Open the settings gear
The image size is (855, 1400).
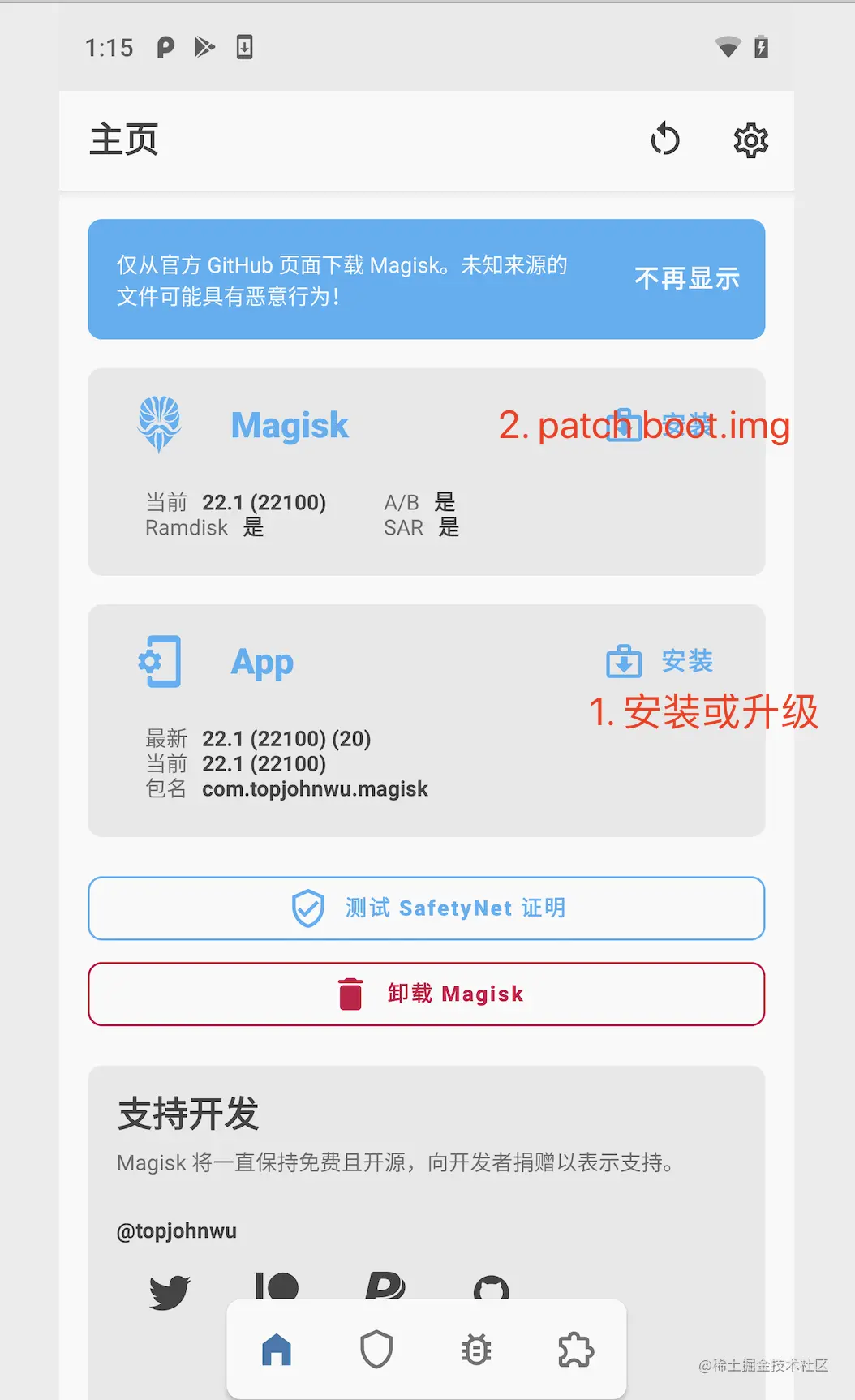click(751, 140)
